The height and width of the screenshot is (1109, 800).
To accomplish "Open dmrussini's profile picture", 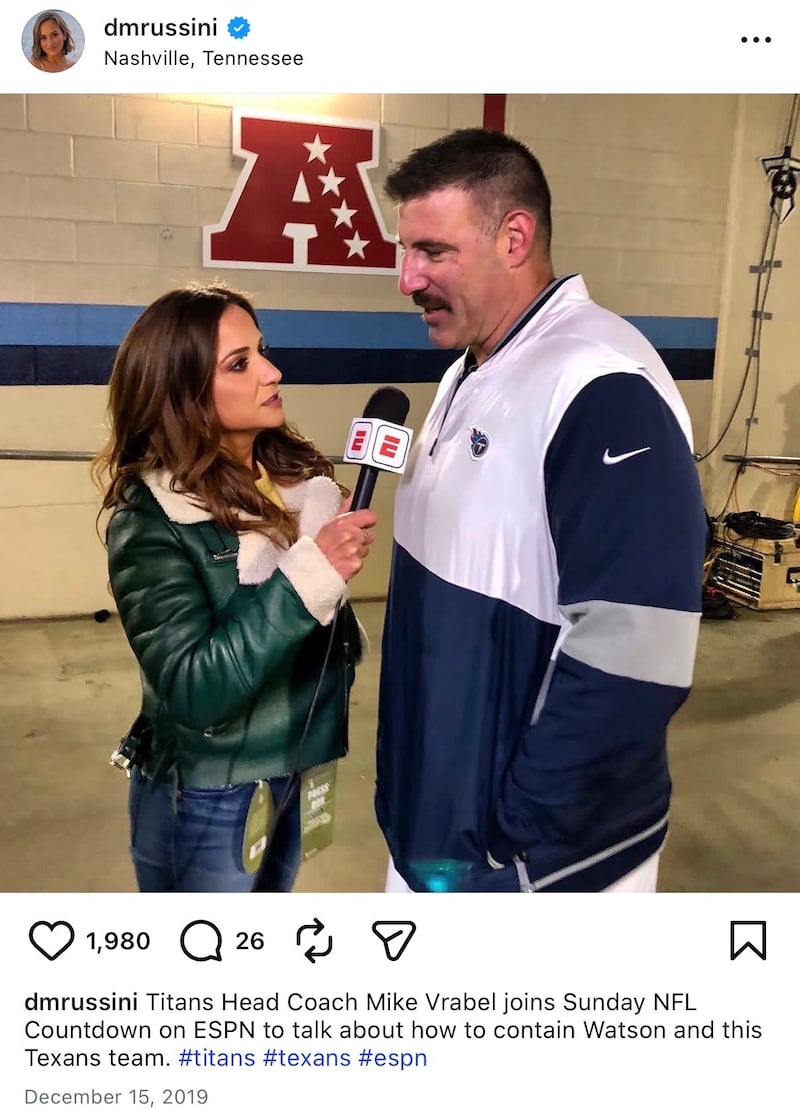I will [x=53, y=41].
